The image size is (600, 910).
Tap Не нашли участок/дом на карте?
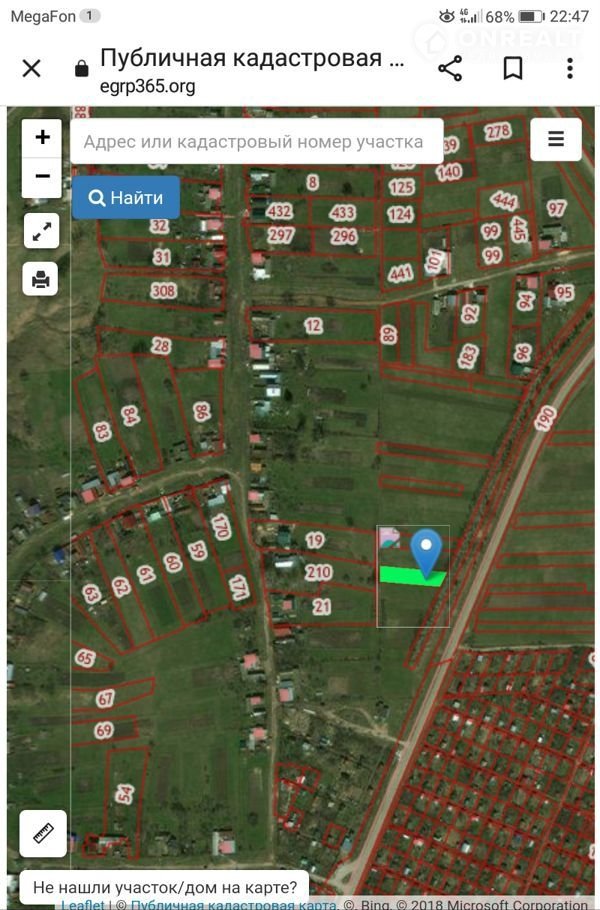pyautogui.click(x=165, y=887)
